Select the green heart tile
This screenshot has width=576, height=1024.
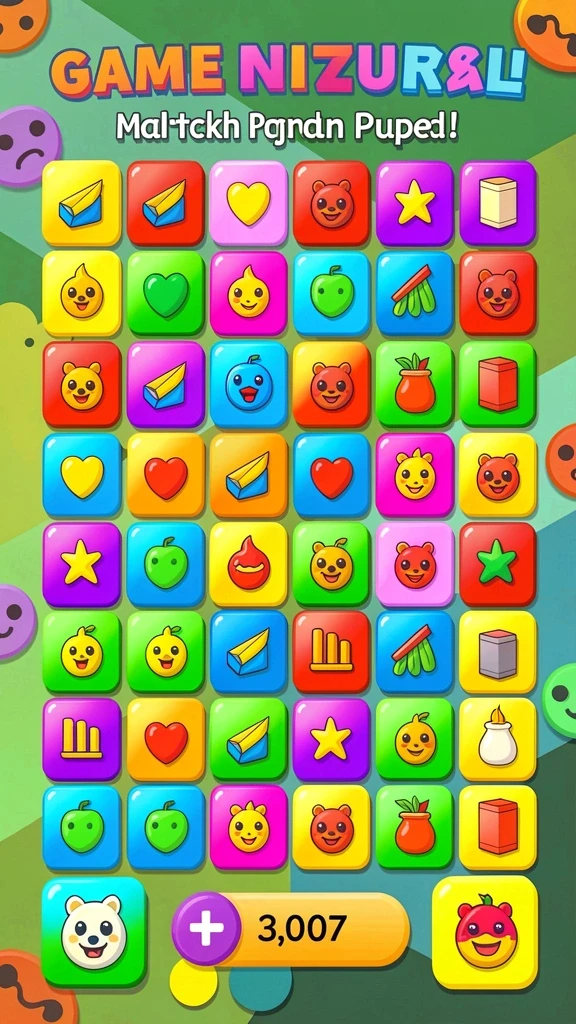[165, 294]
